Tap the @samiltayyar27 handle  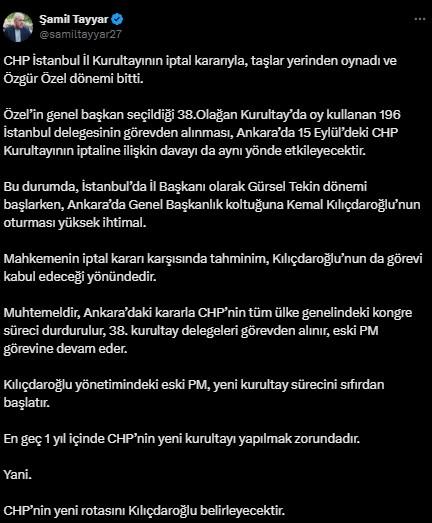point(80,35)
